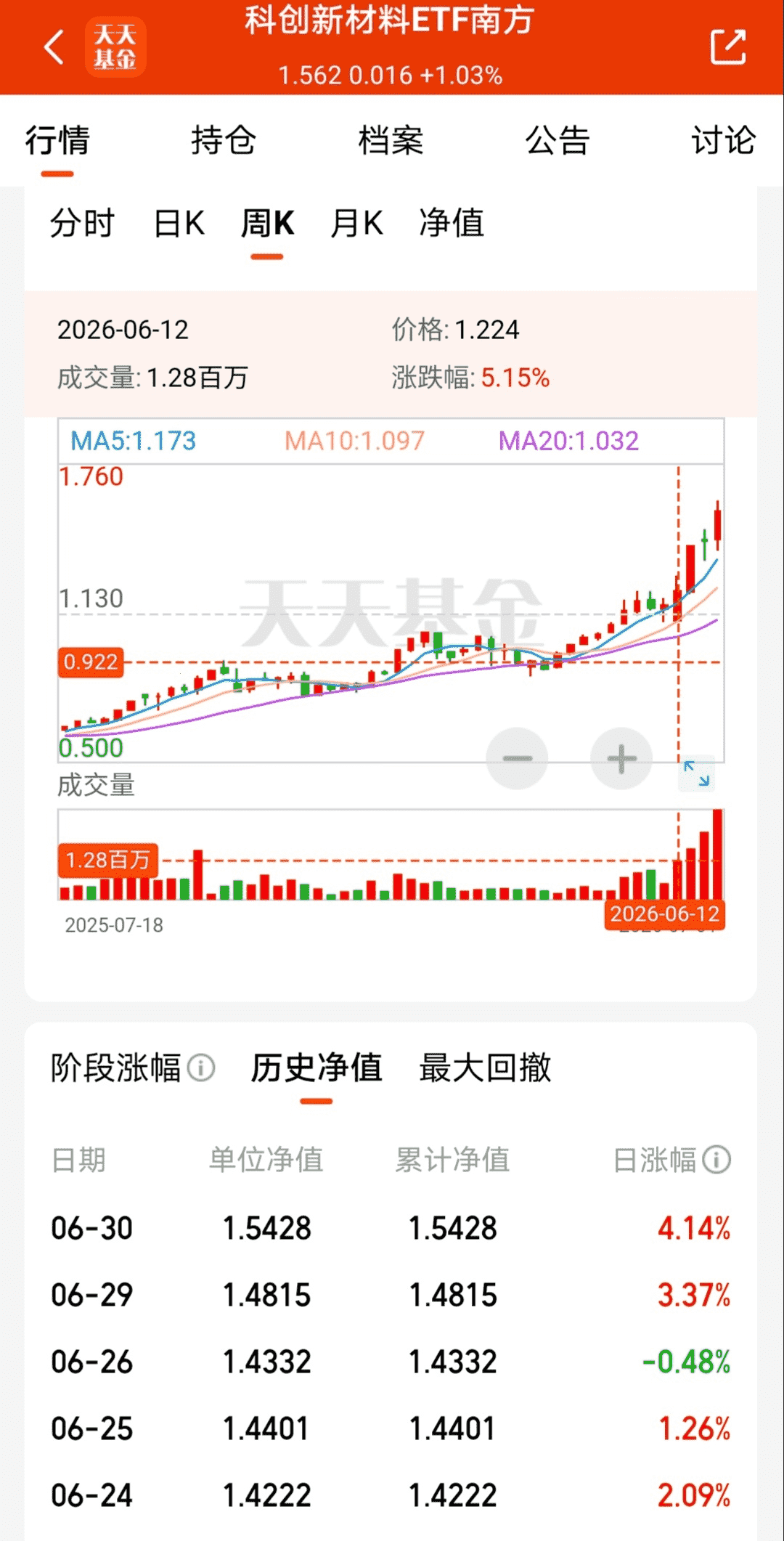Tap the info icon next to 日涨幅
This screenshot has width=784, height=1541.
716,1159
